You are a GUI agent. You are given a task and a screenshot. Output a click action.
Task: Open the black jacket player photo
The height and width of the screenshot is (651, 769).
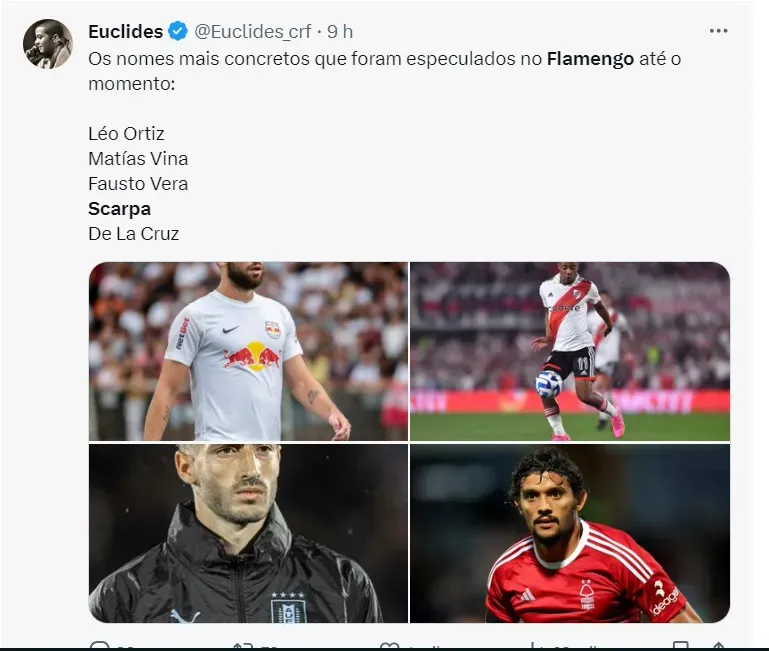click(248, 533)
